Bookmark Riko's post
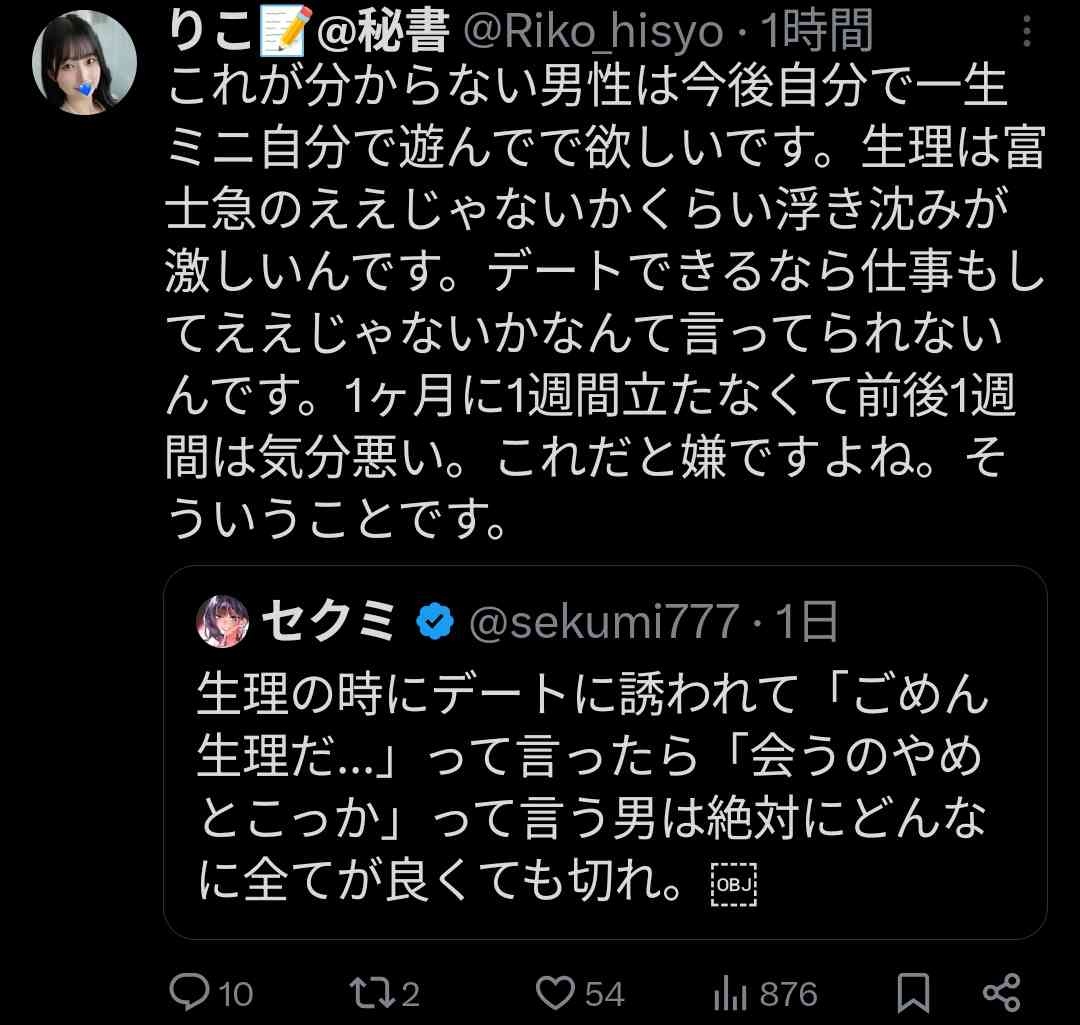1080x1025 pixels. tap(913, 992)
